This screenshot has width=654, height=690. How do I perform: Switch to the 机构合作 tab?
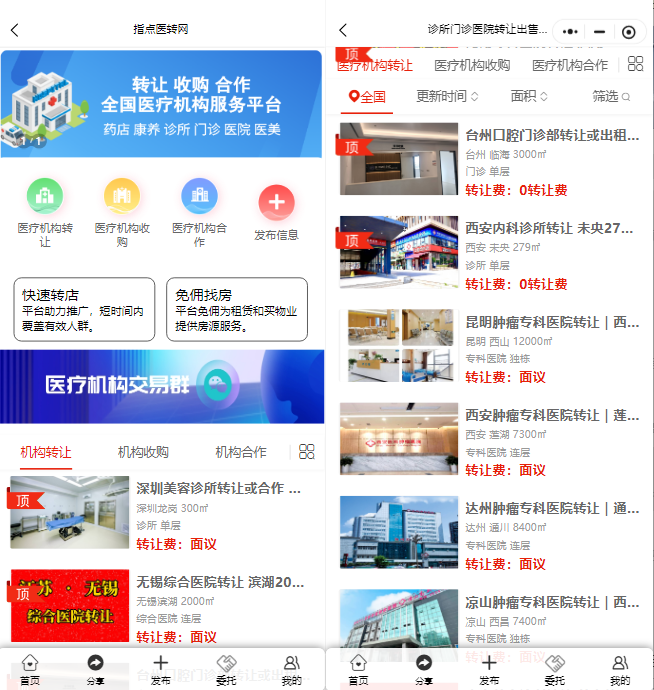241,452
